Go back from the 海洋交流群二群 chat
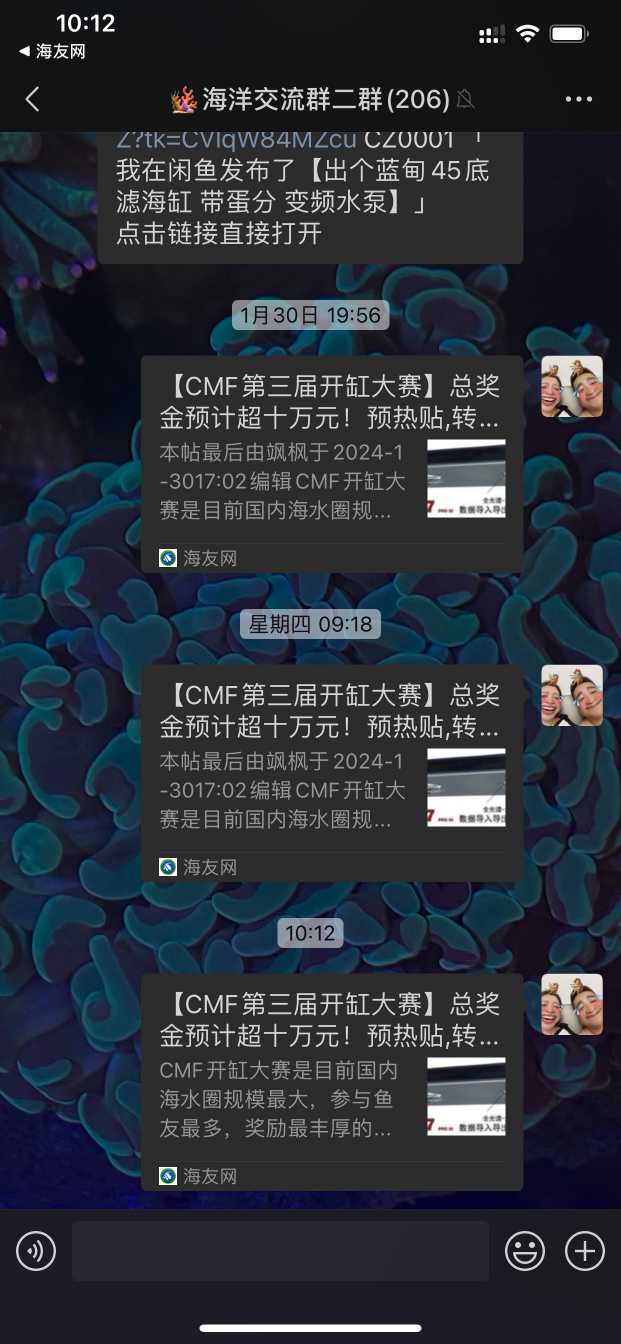The image size is (621, 1344). pos(33,99)
